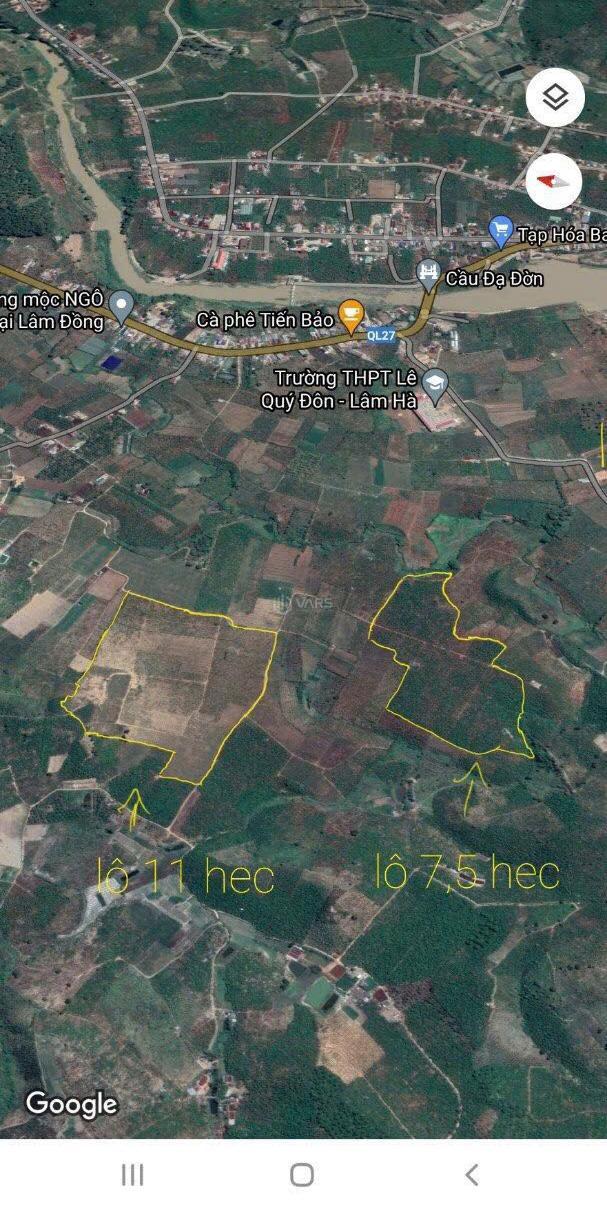Open the Tạp Hóa shop pin
The image size is (607, 1210).
point(501,231)
